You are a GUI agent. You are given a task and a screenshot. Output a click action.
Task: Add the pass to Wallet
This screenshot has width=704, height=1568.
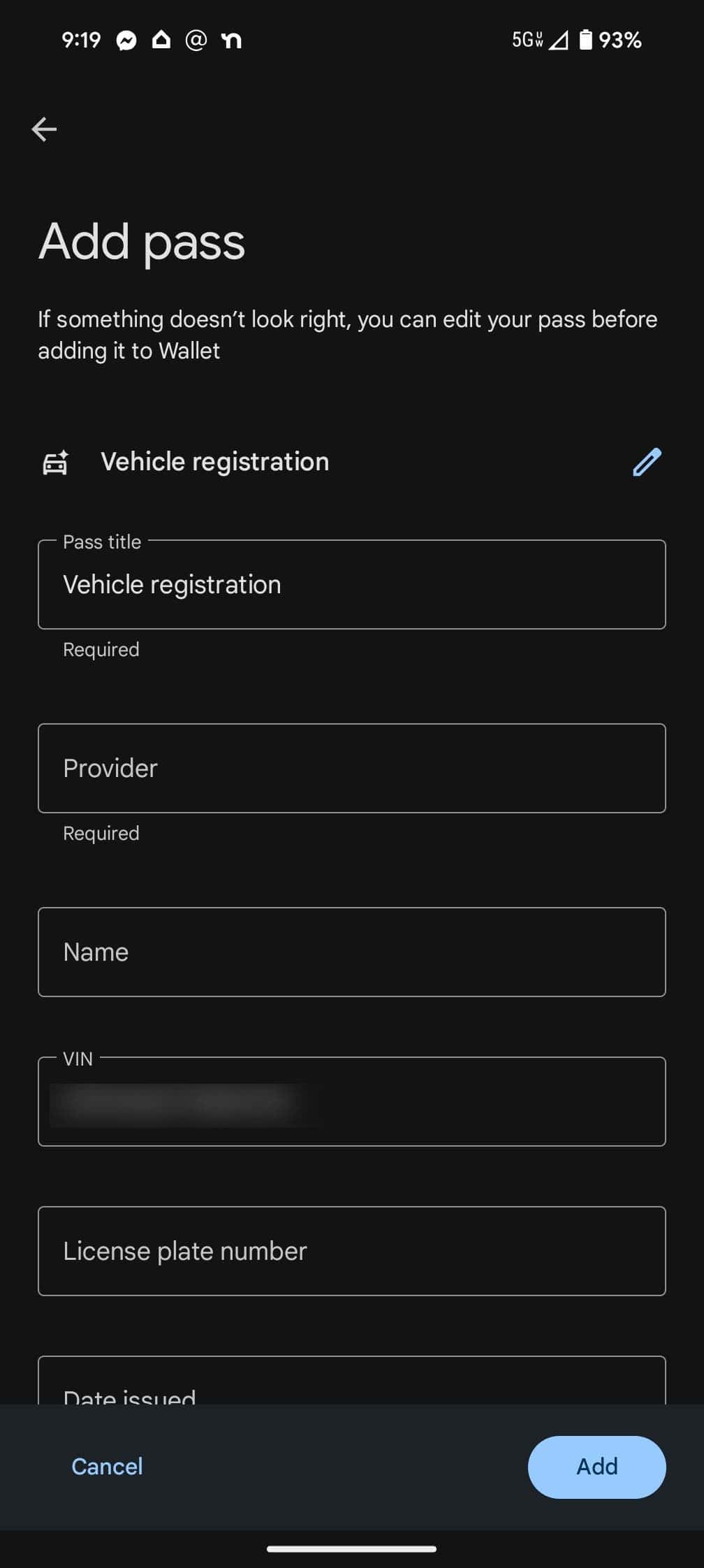pos(596,1467)
